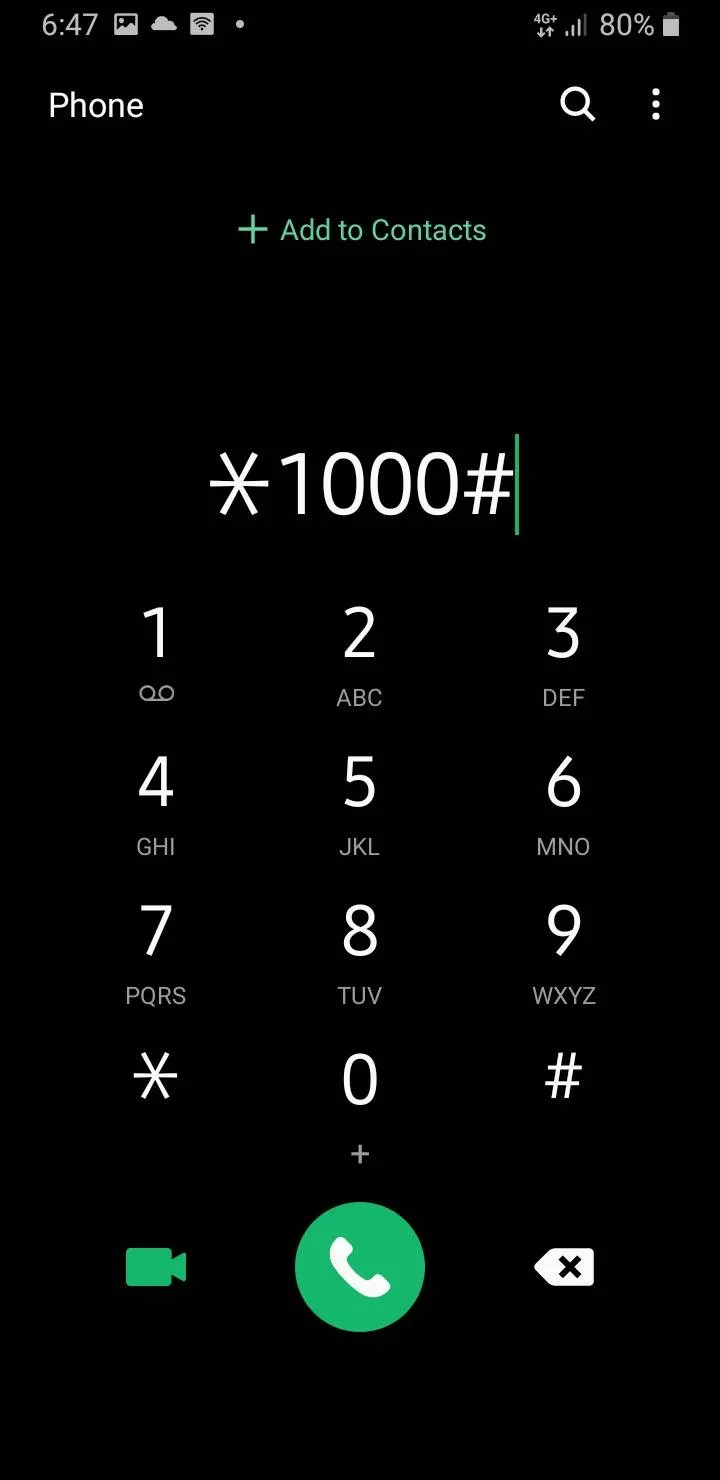
Task: Delete the last entered character
Action: pyautogui.click(x=564, y=1267)
